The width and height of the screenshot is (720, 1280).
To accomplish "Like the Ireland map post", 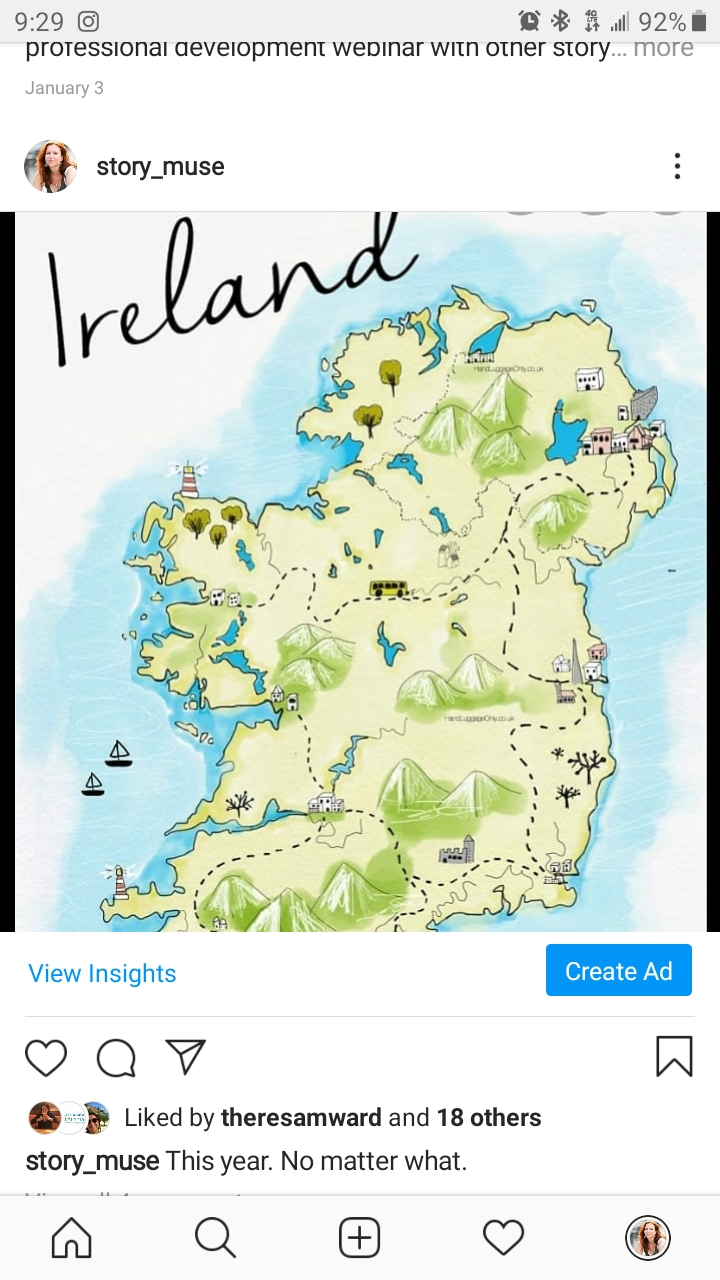I will click(x=46, y=1057).
